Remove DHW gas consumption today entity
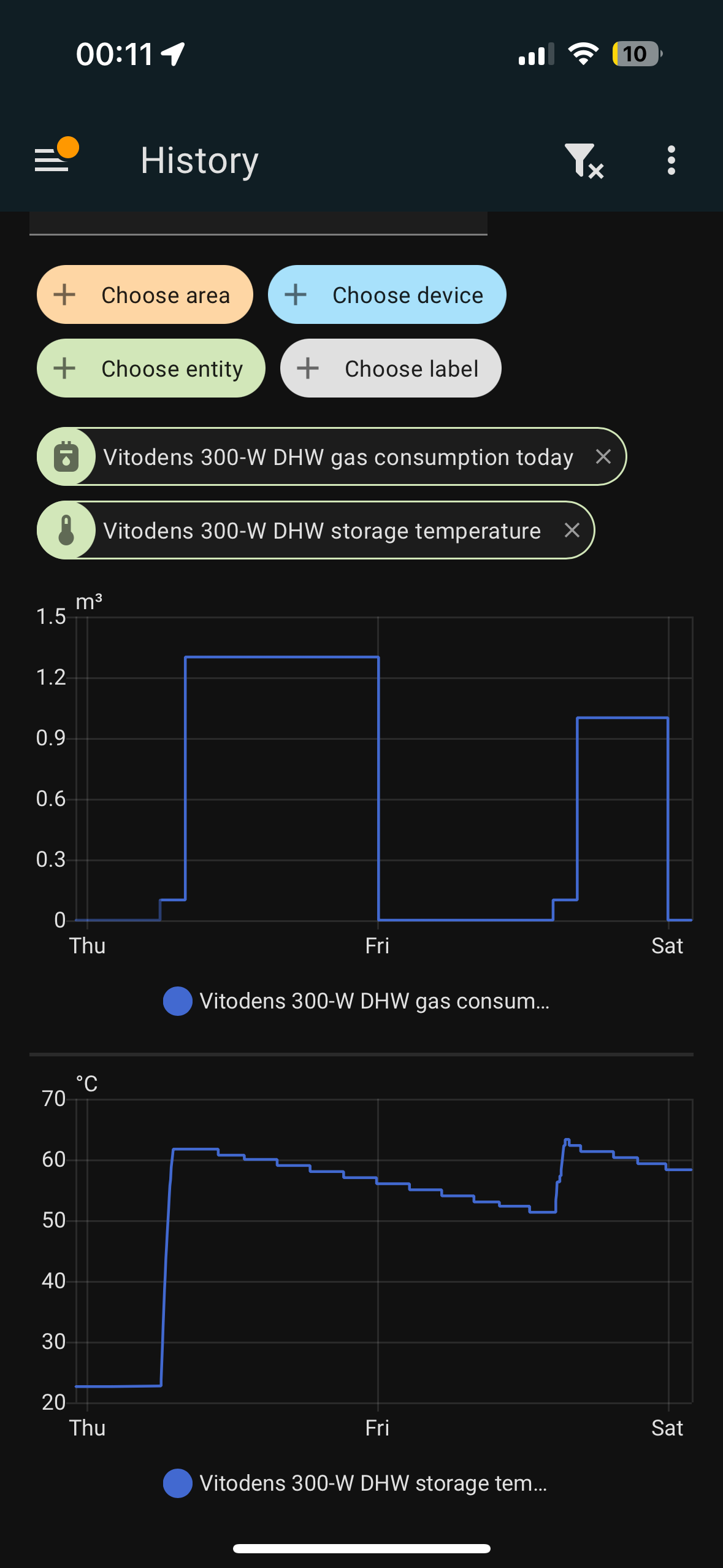 point(603,456)
